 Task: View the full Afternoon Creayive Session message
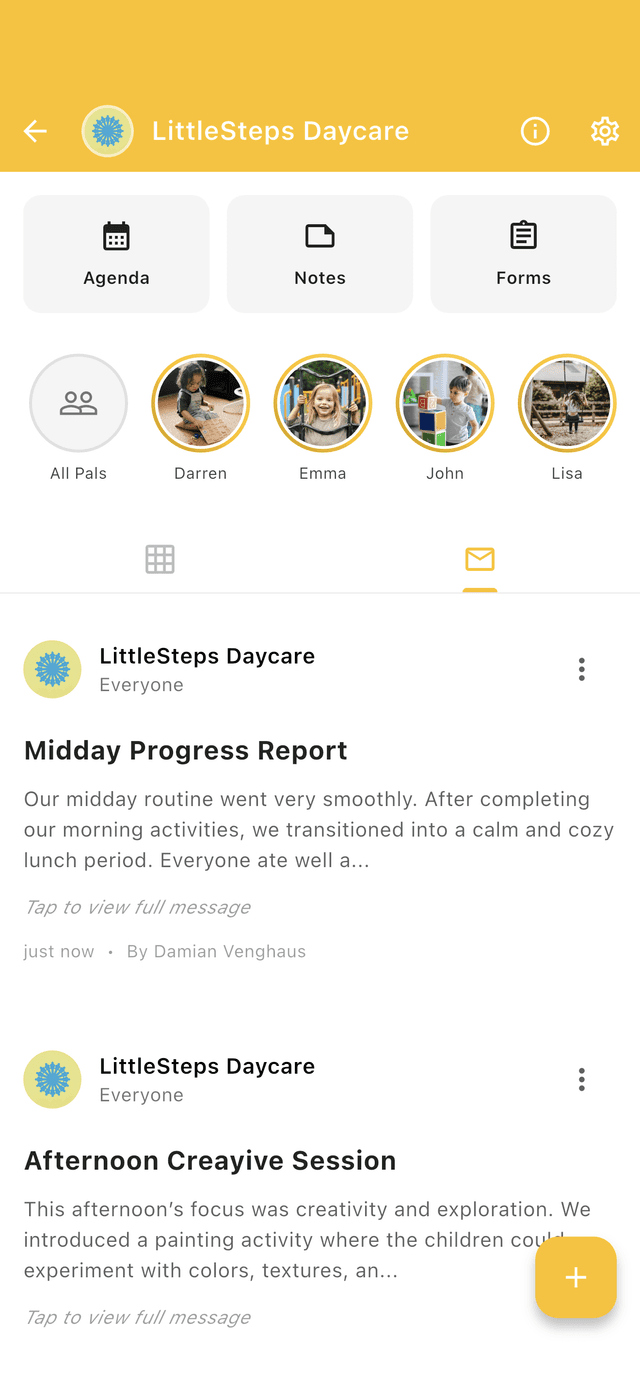pos(138,1317)
